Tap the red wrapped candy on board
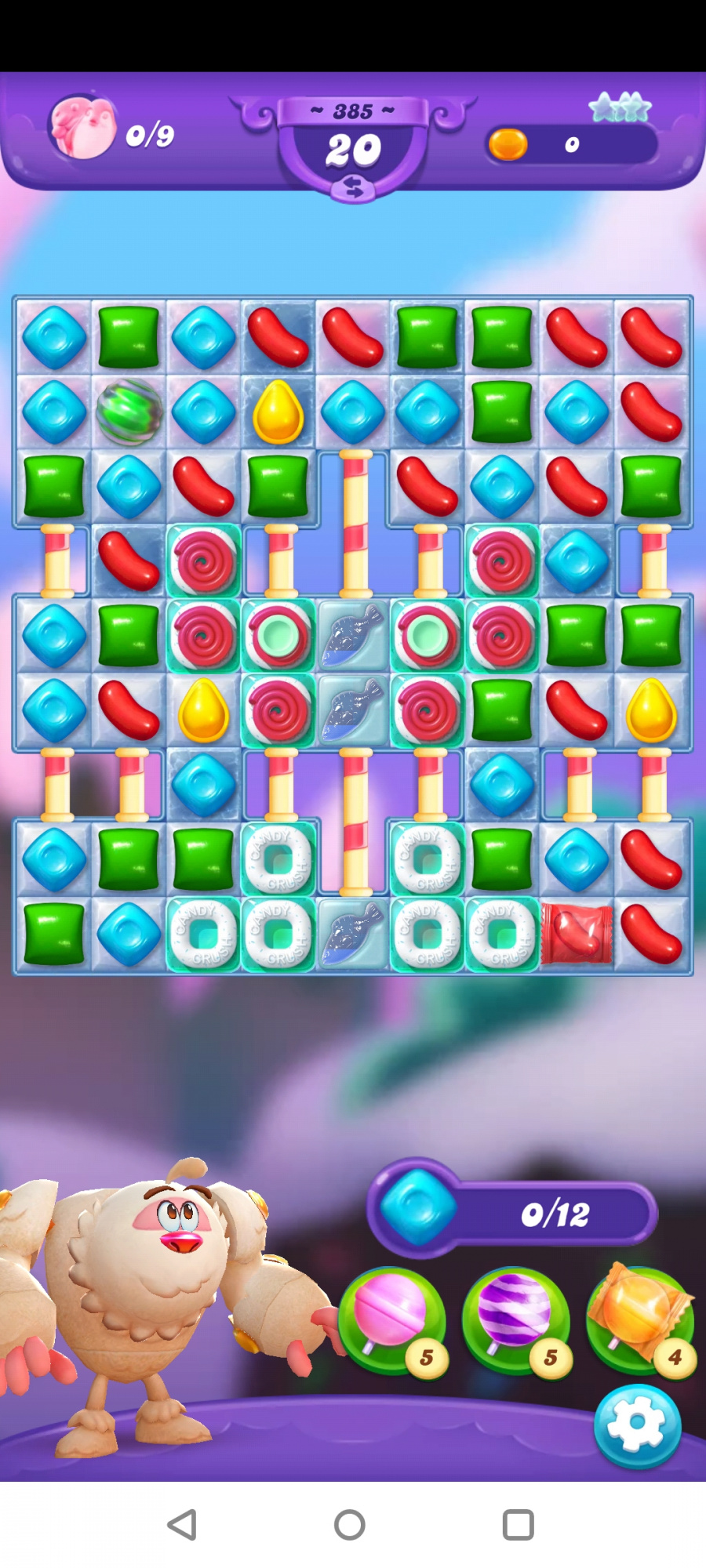706x1568 pixels. (576, 934)
